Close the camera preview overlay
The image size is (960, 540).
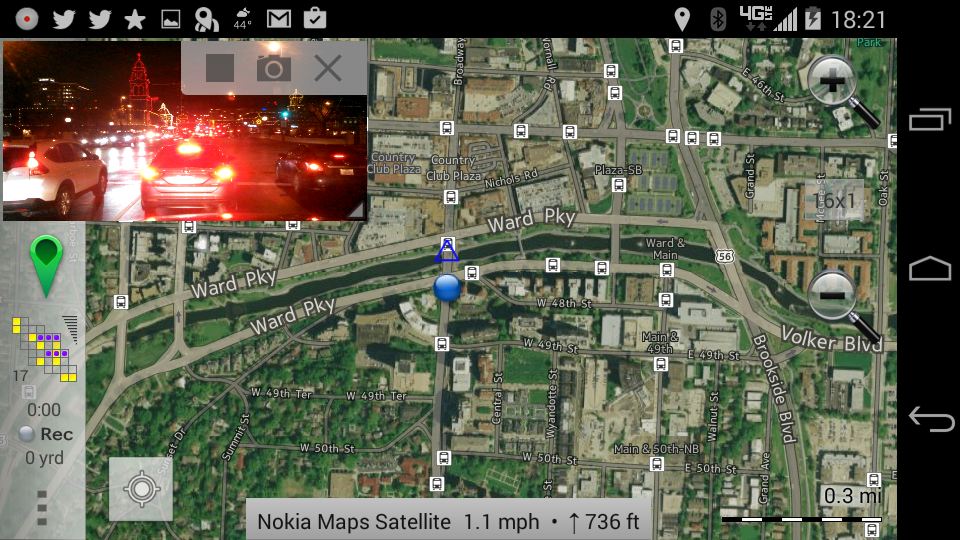tap(328, 68)
